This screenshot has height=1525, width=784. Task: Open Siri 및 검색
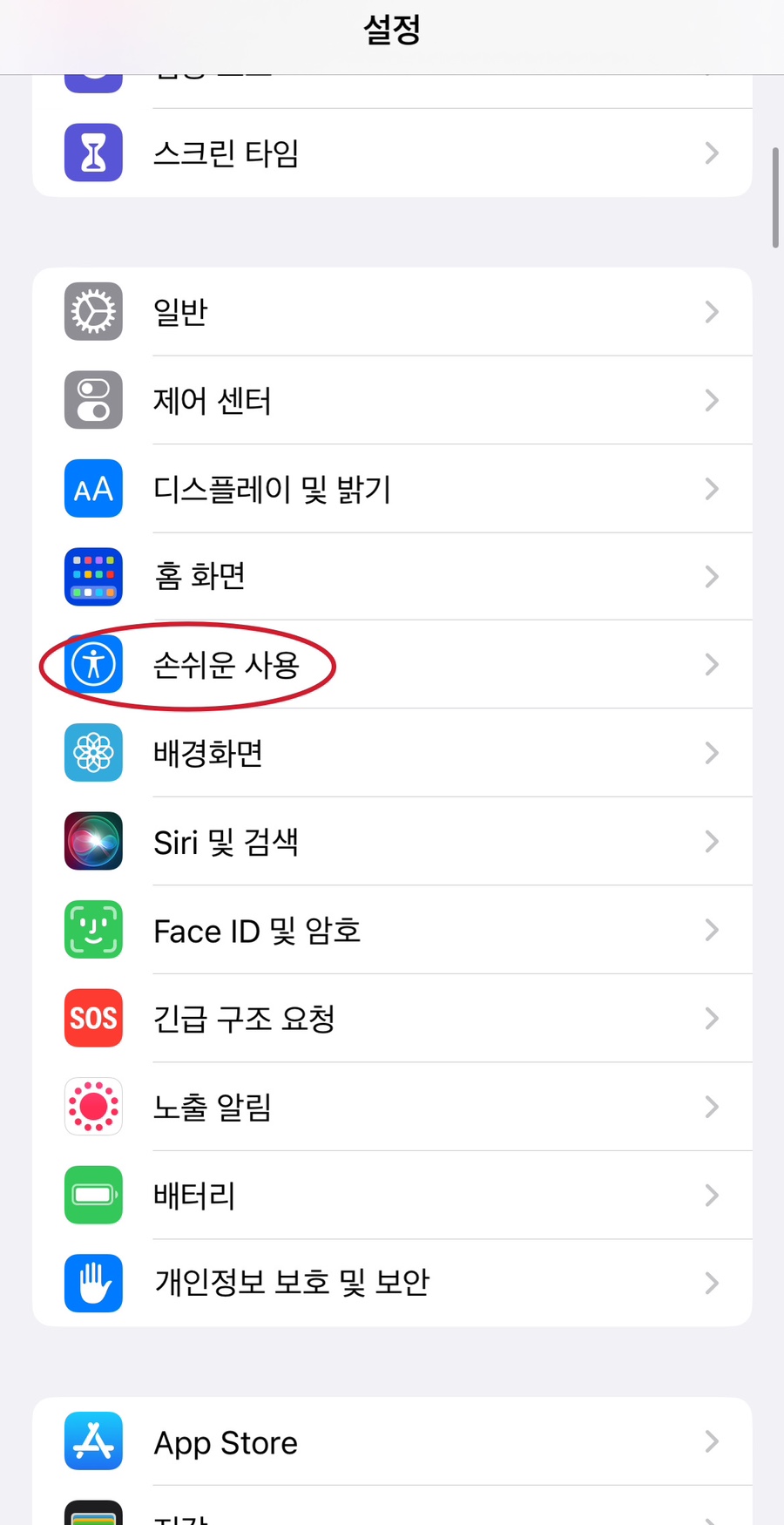point(392,841)
